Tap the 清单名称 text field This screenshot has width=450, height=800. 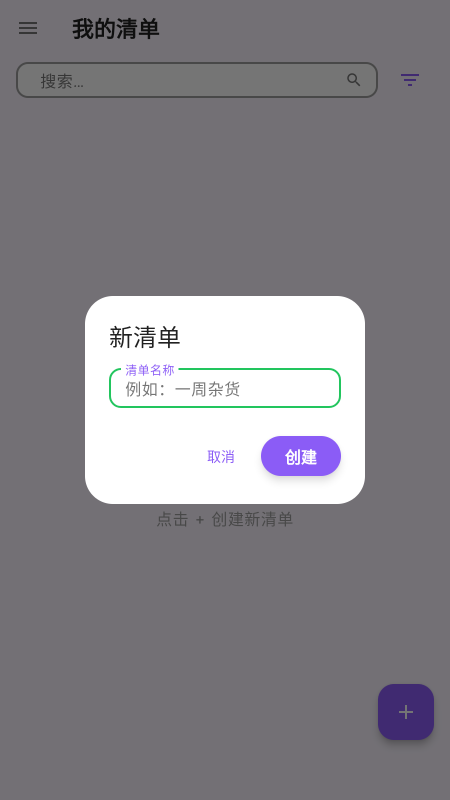tap(225, 388)
